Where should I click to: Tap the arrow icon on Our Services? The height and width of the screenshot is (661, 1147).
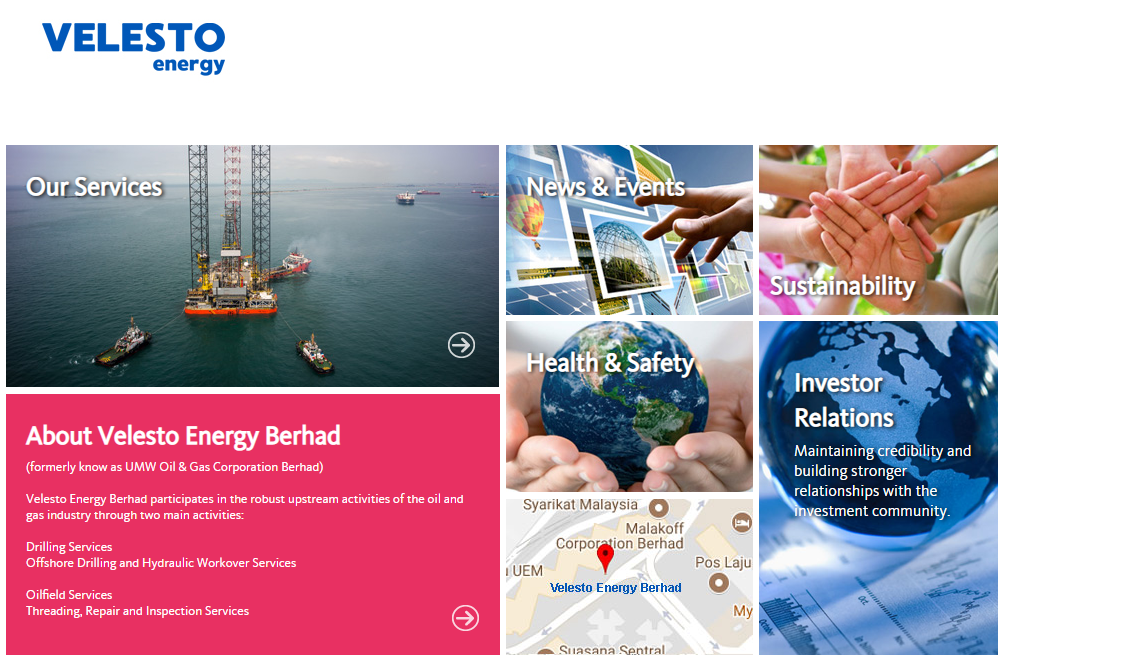[461, 345]
